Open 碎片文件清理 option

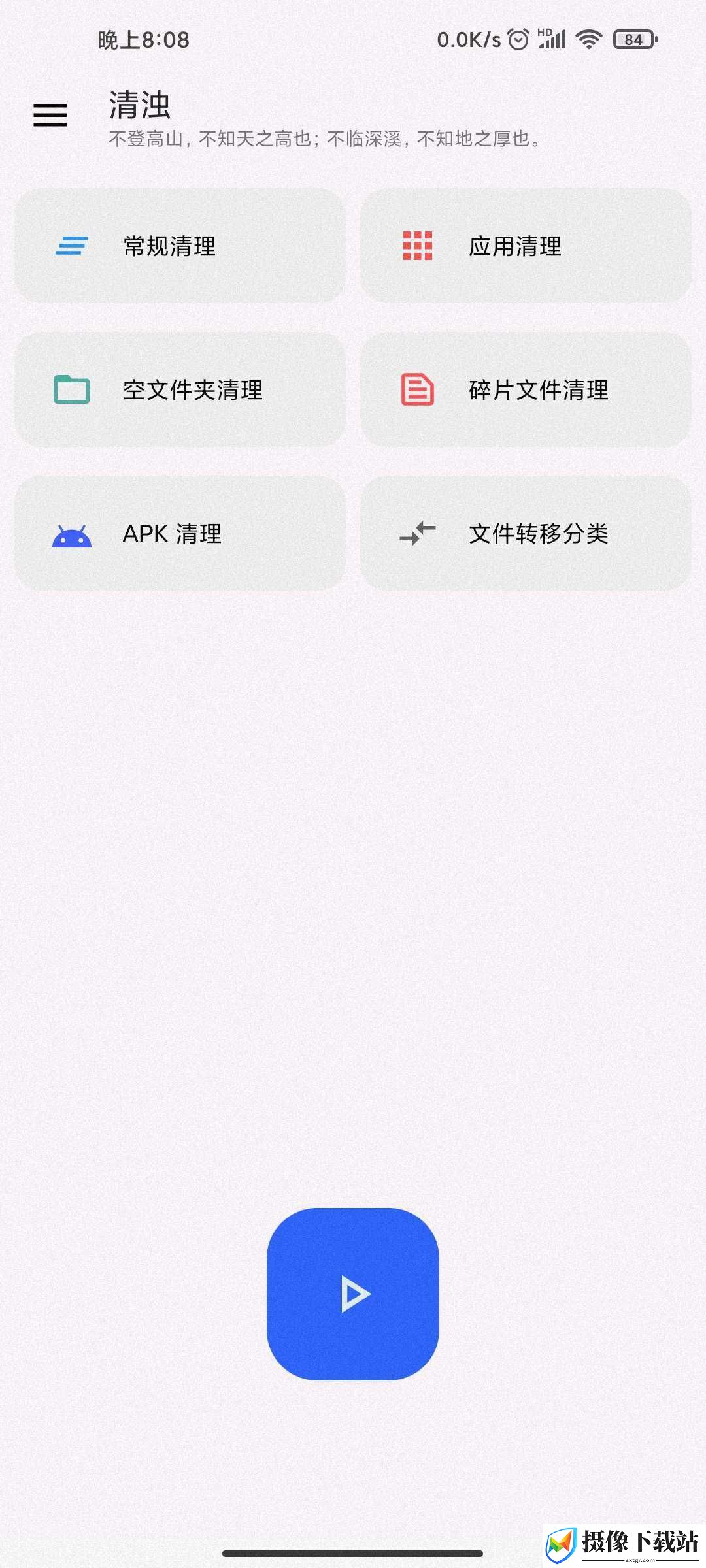tap(526, 389)
